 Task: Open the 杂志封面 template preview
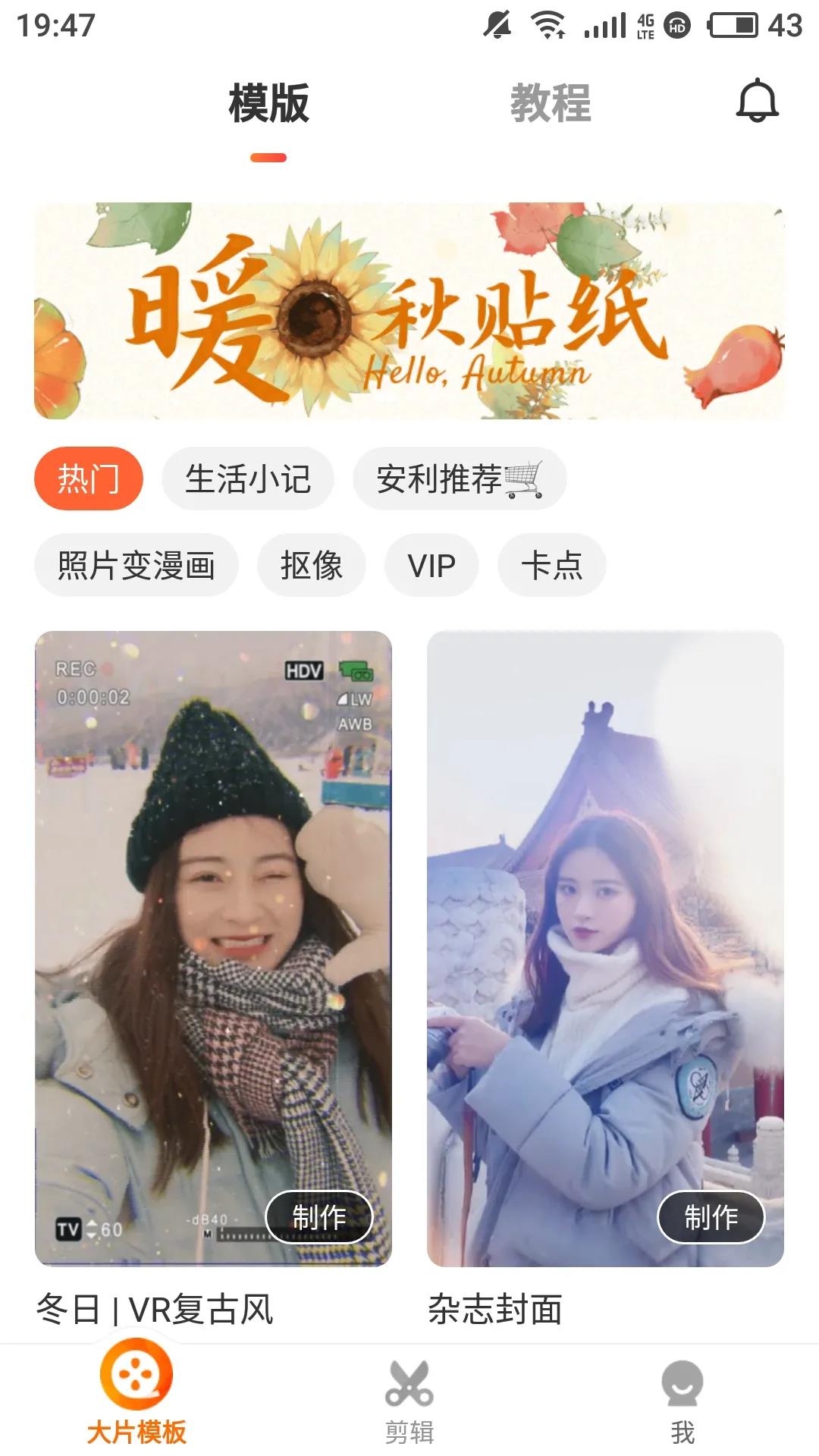coord(605,910)
